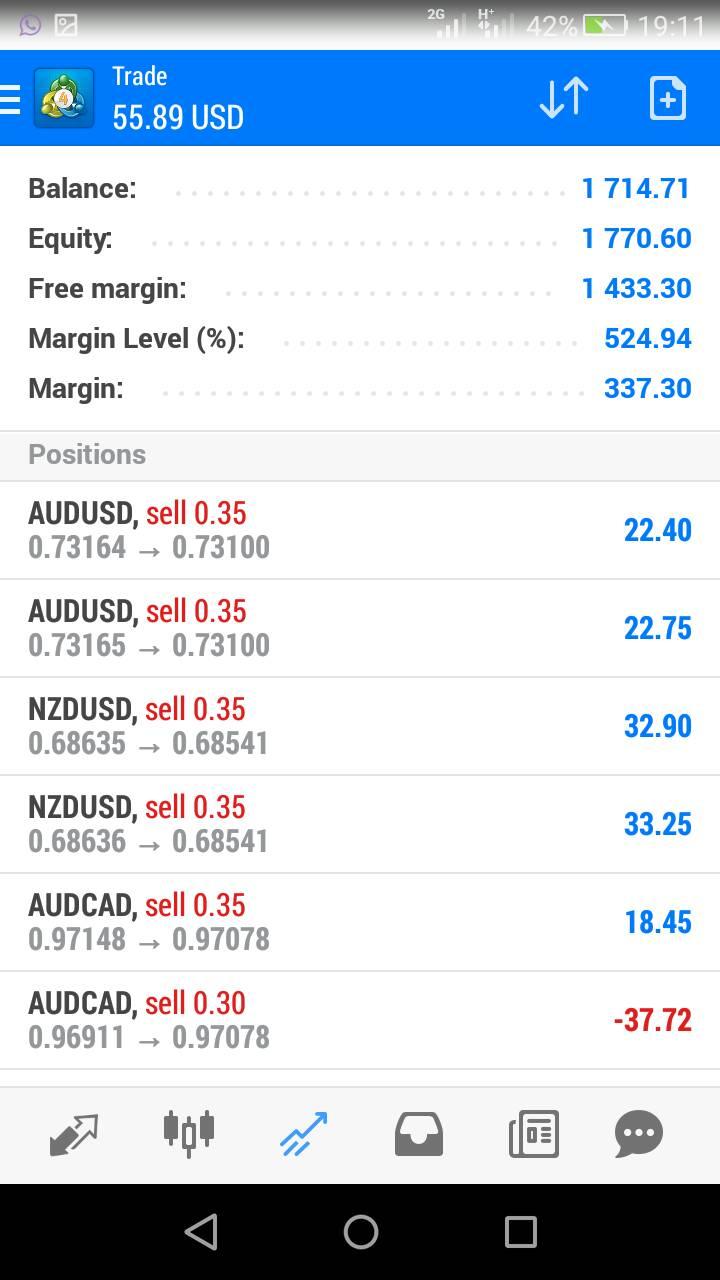
Task: Go to the home screen
Action: pos(360,1232)
